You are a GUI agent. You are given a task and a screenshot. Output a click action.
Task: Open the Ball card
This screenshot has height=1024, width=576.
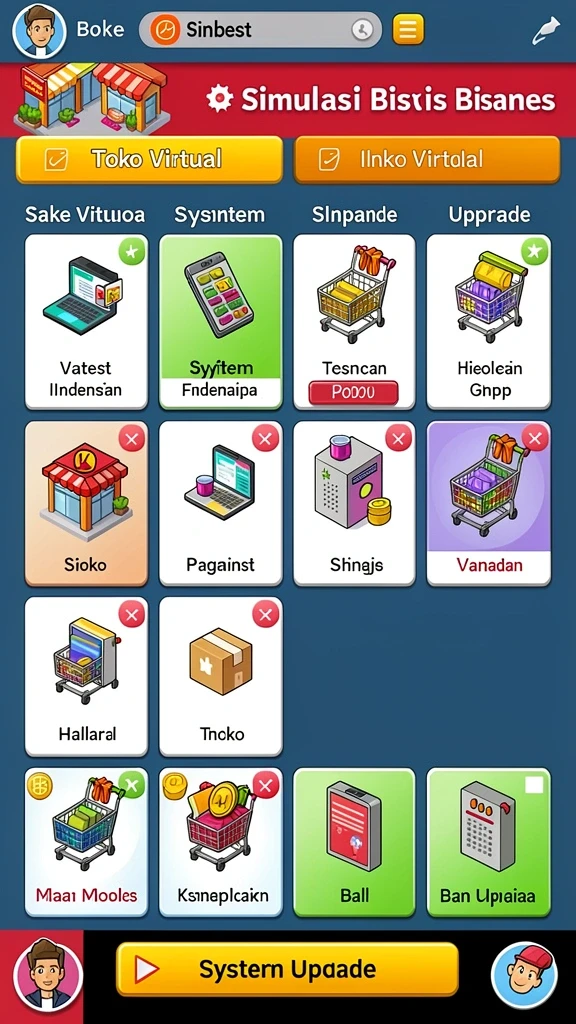(x=354, y=842)
